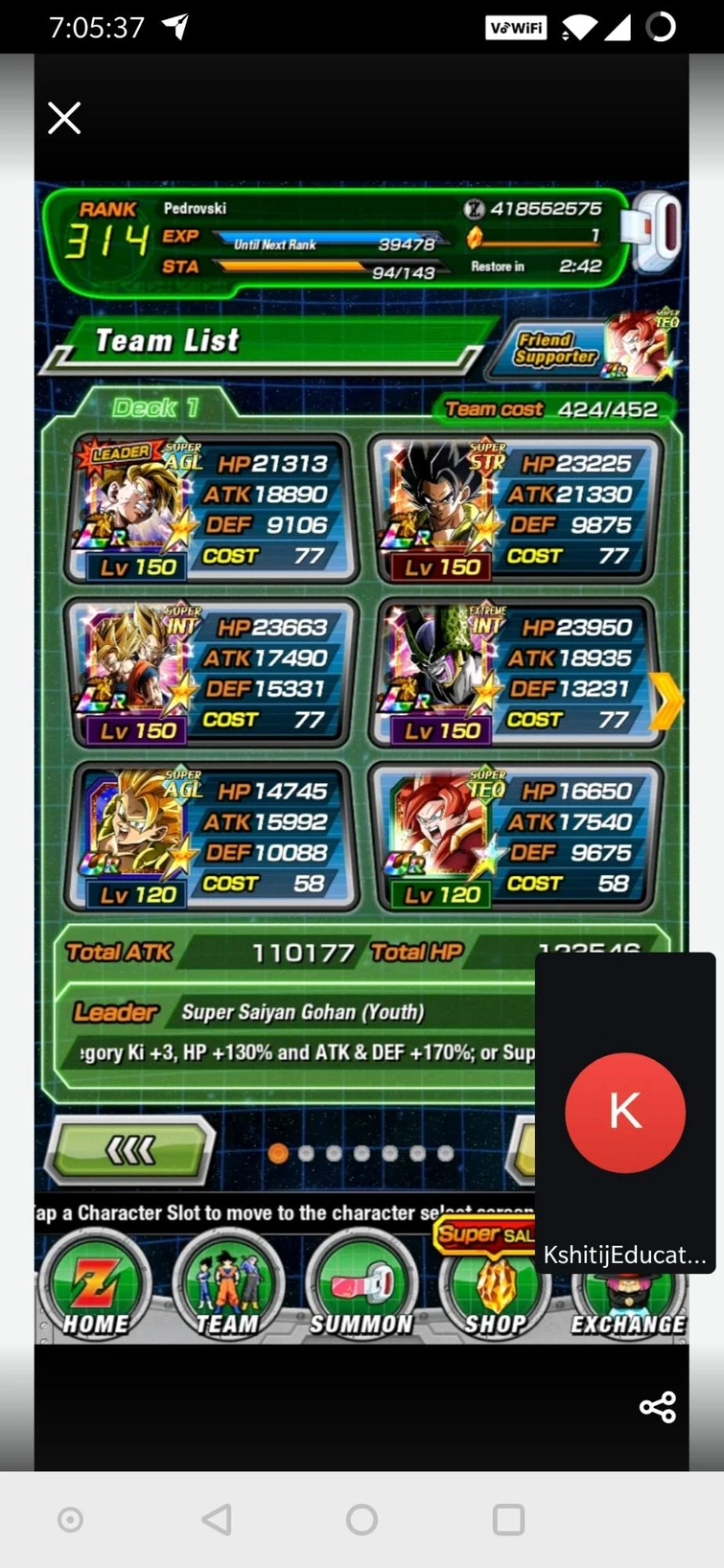
Task: Go back with the system back button
Action: point(217,1519)
